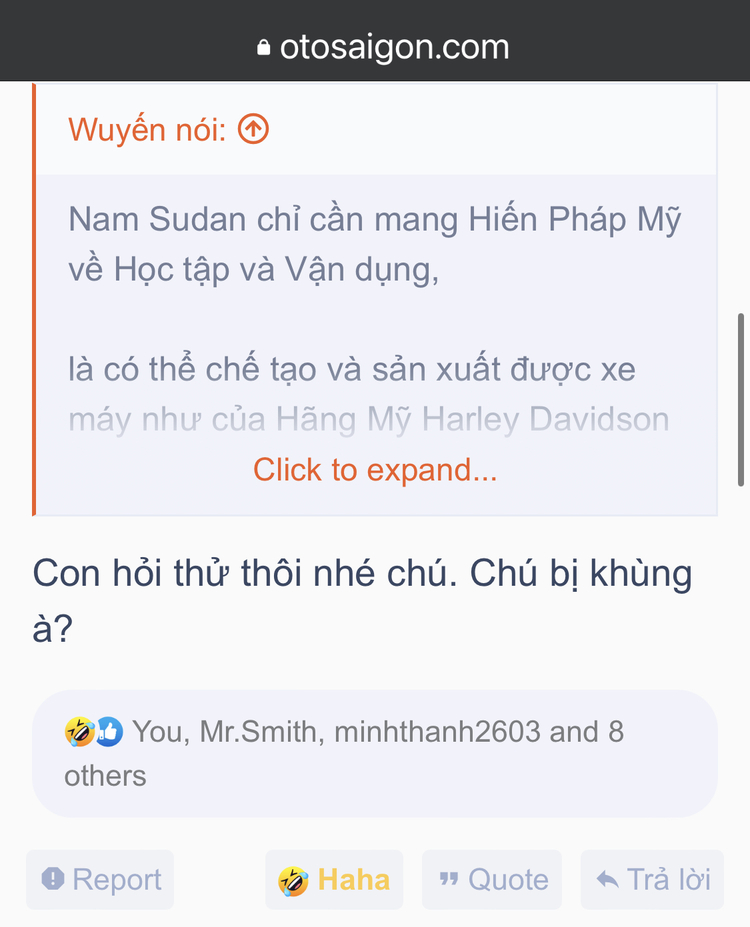The height and width of the screenshot is (927, 750).
Task: Jump to Wuyến's original post arrow
Action: [254, 129]
